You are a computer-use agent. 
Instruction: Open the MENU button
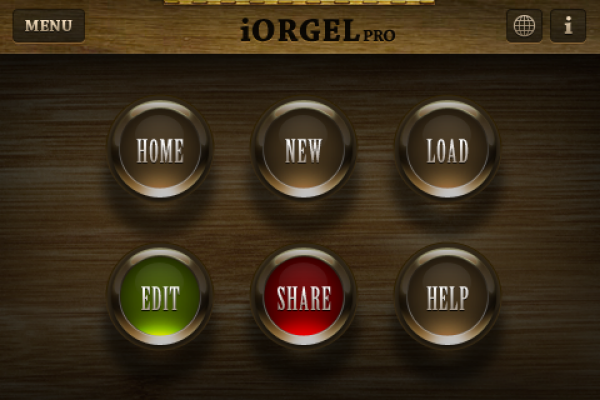coord(48,26)
